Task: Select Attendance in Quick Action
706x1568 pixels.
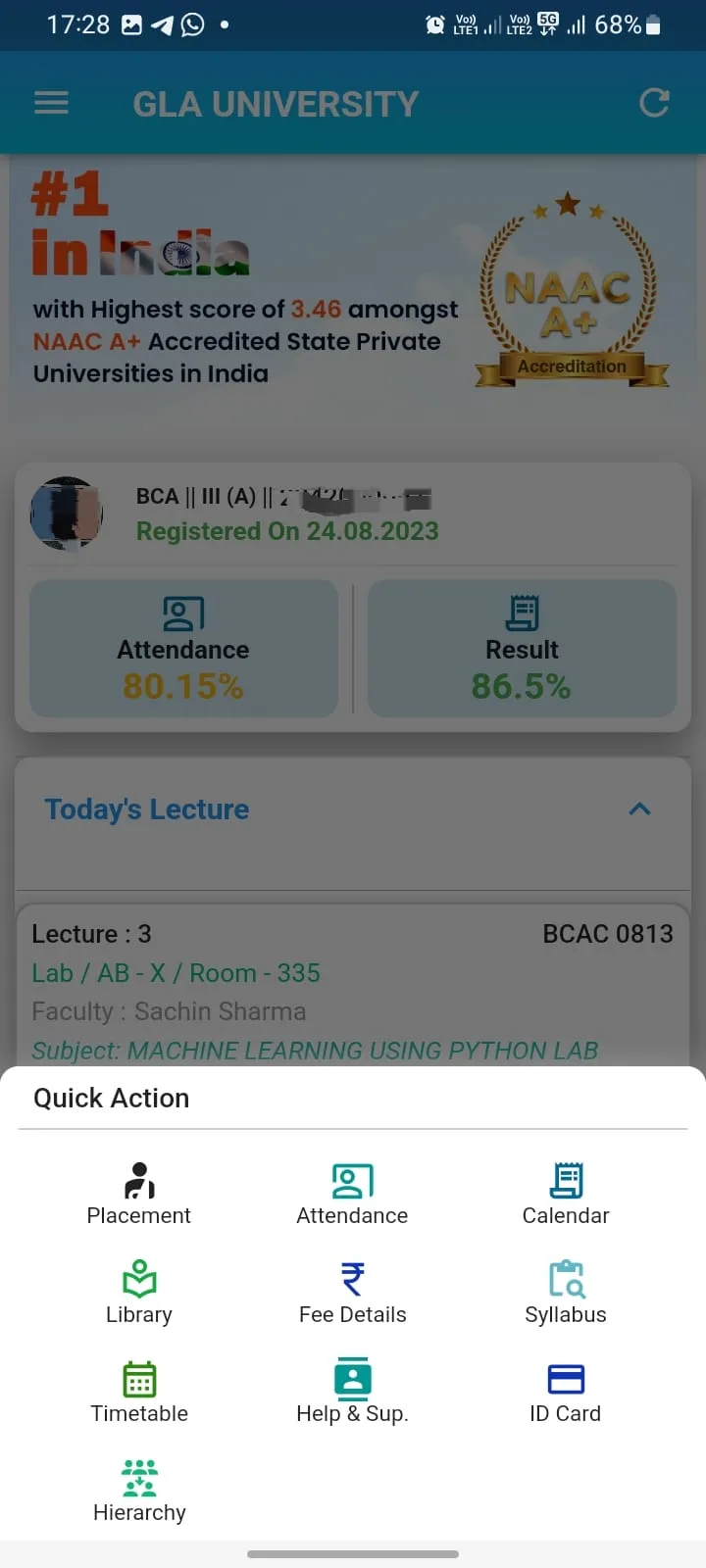Action: point(352,1194)
